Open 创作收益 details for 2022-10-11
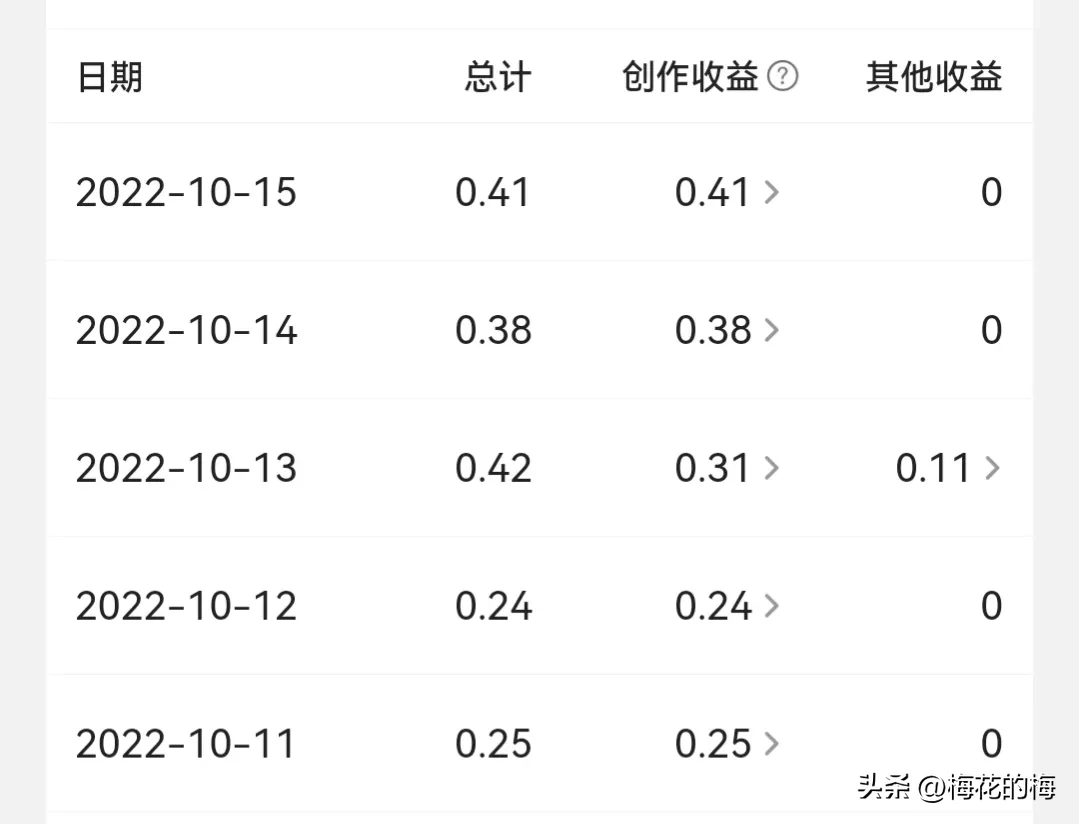 [727, 744]
